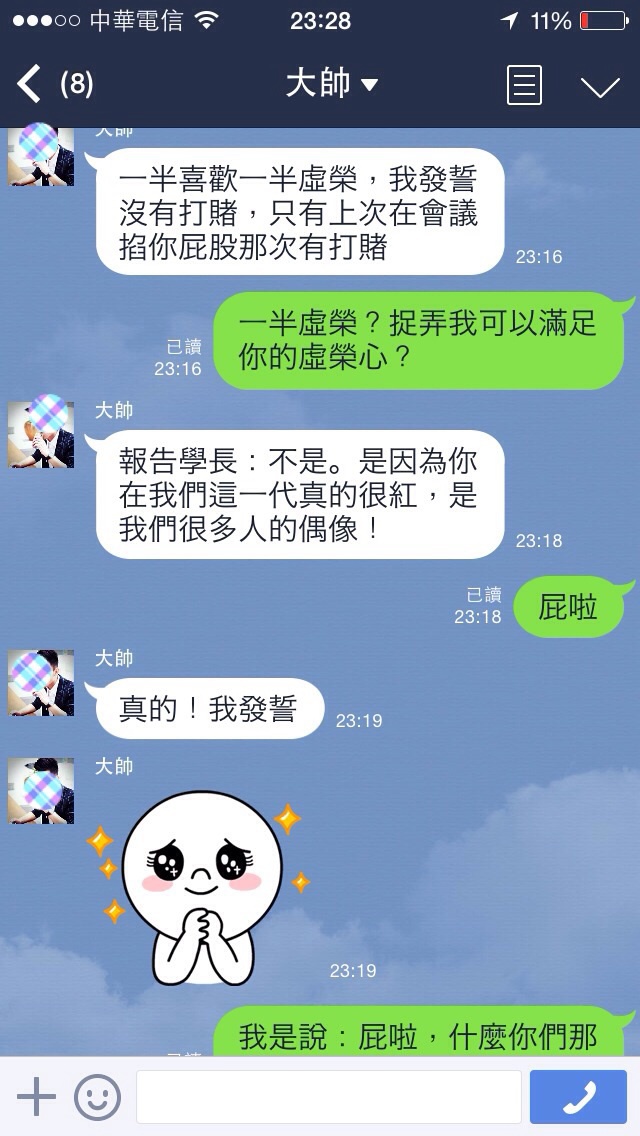Open the notes icon in the header
Image resolution: width=640 pixels, height=1136 pixels.
(x=525, y=85)
